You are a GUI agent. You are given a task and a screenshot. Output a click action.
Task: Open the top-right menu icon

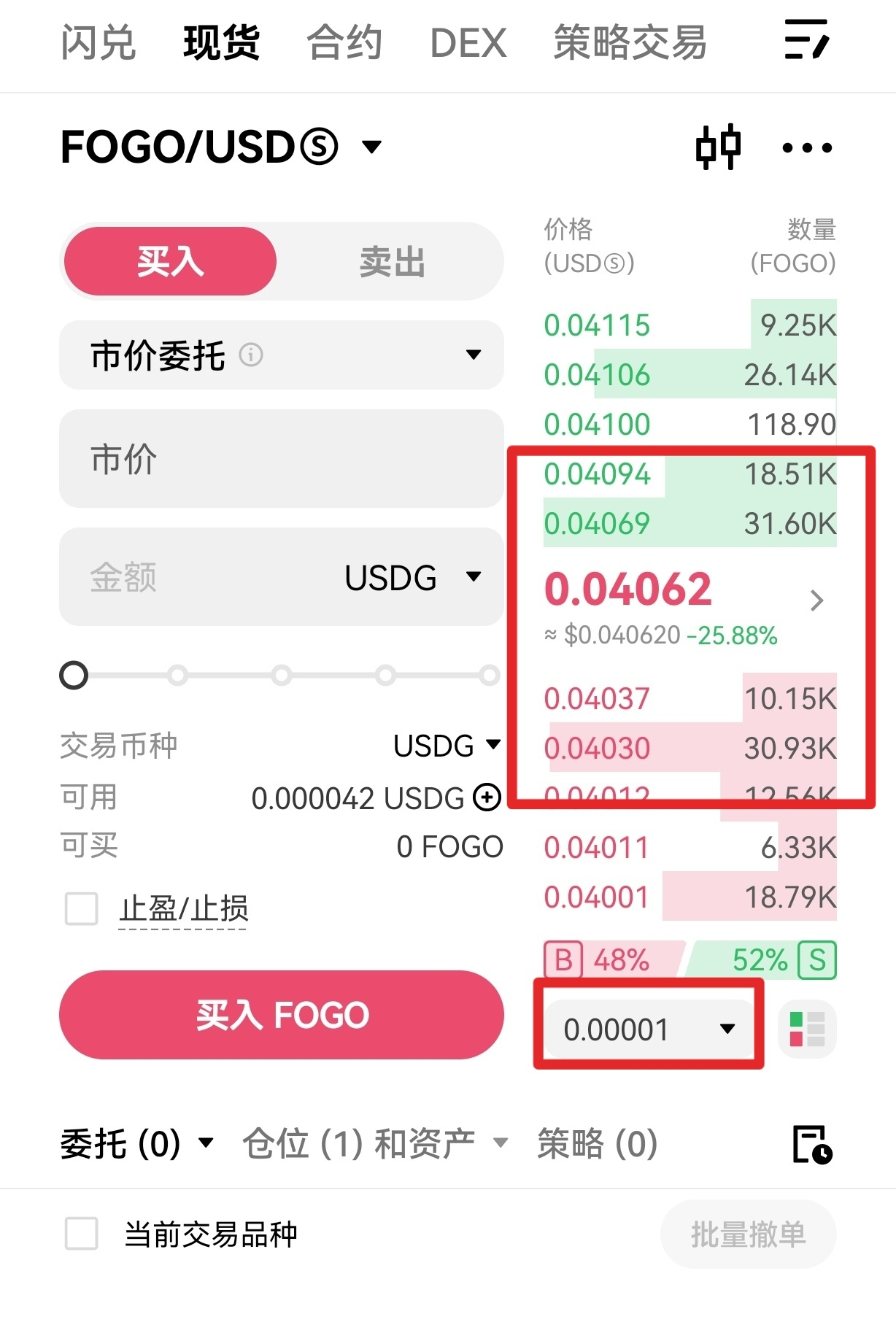(x=806, y=39)
